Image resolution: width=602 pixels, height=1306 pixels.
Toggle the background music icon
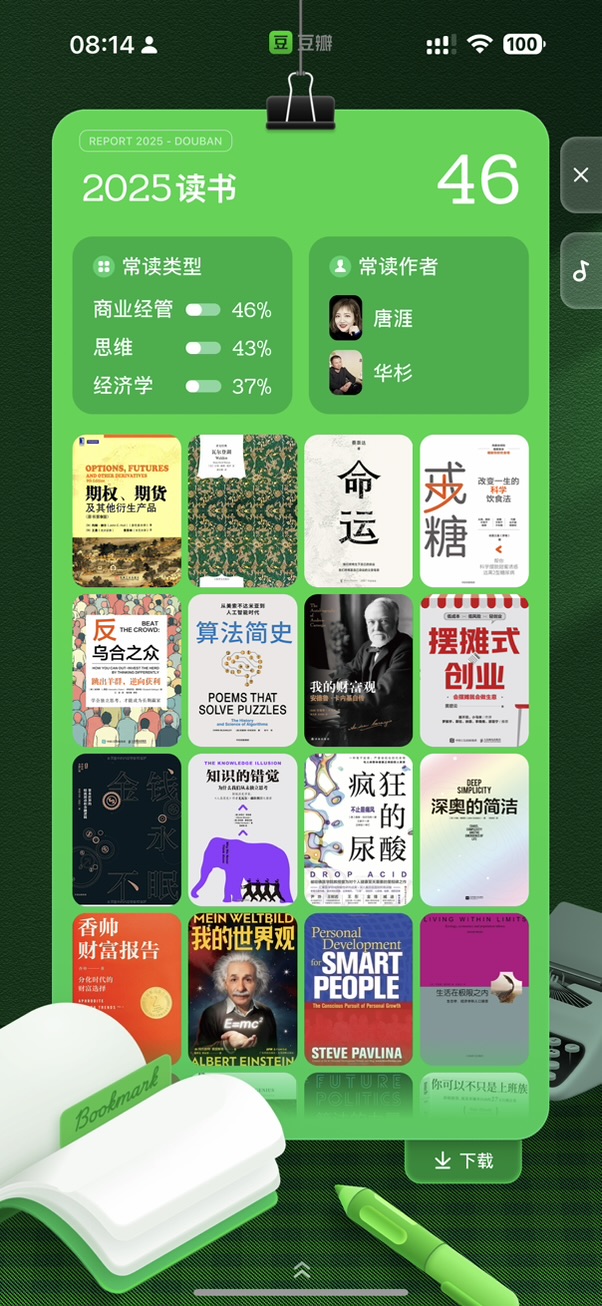581,270
